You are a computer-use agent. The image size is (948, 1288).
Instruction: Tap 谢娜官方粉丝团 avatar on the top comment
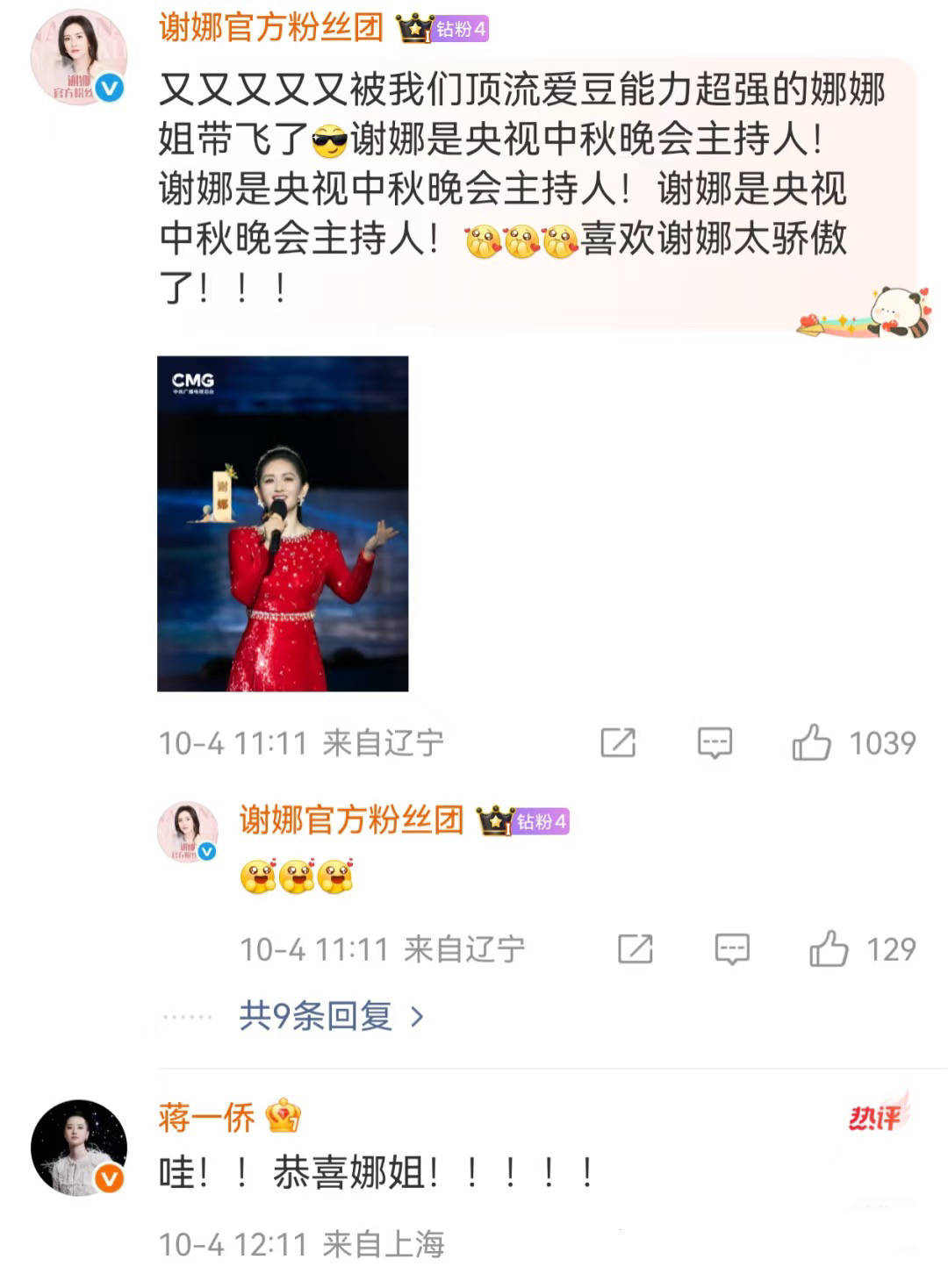click(x=78, y=59)
